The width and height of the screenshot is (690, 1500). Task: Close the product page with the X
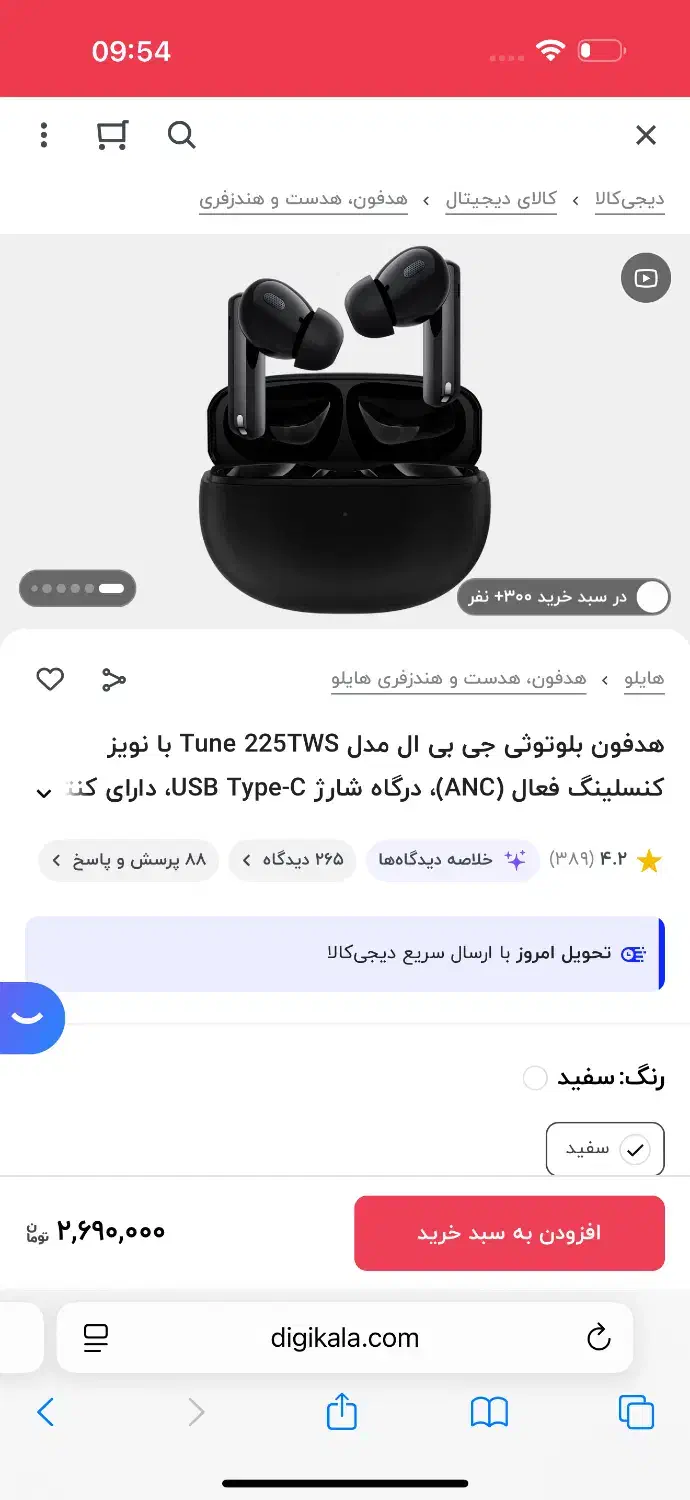coord(646,135)
